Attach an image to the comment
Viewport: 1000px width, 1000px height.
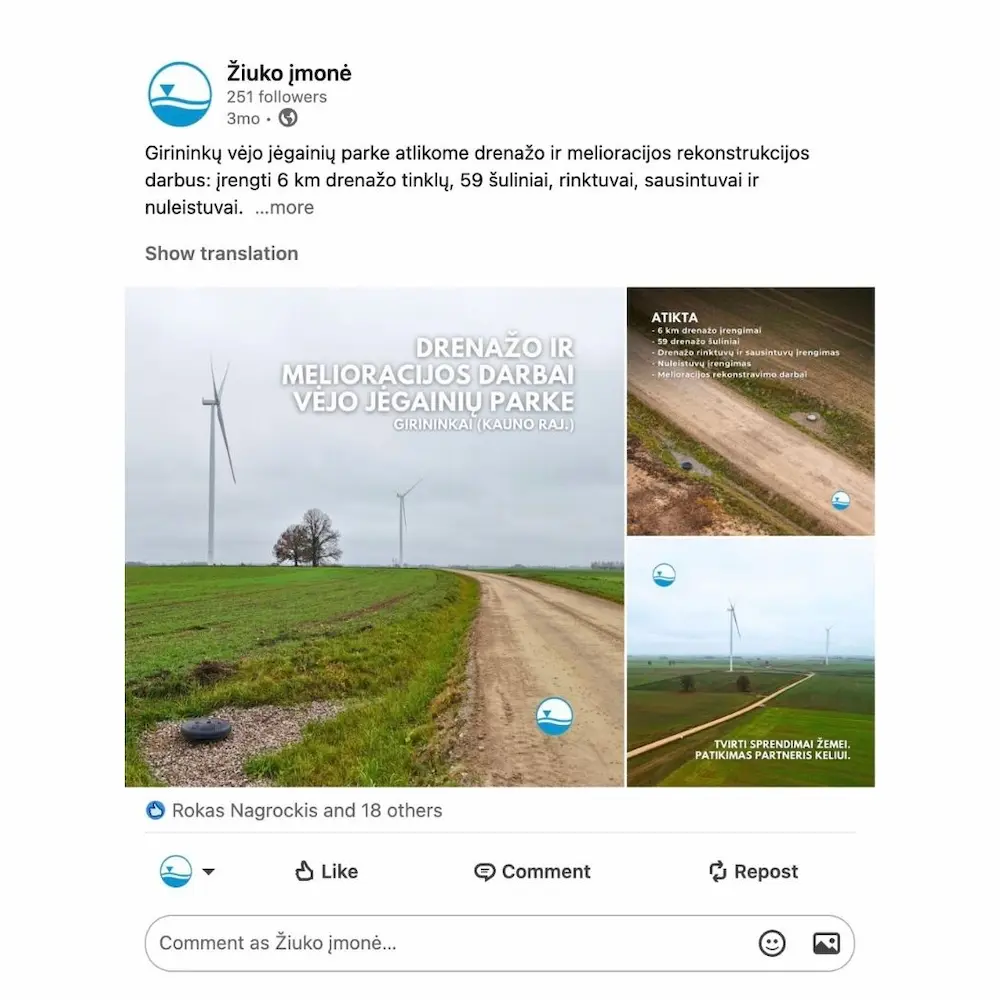826,943
